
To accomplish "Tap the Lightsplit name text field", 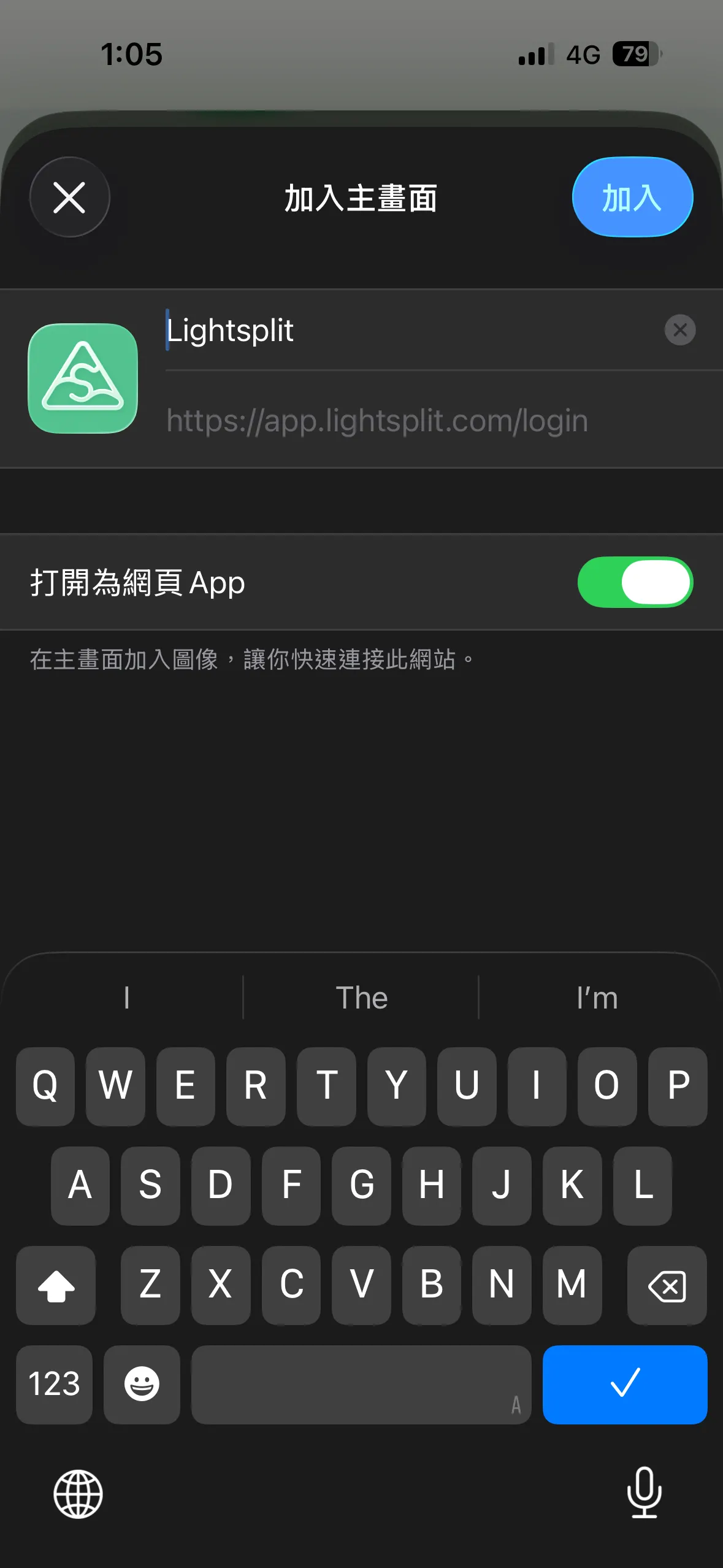I will (x=368, y=331).
